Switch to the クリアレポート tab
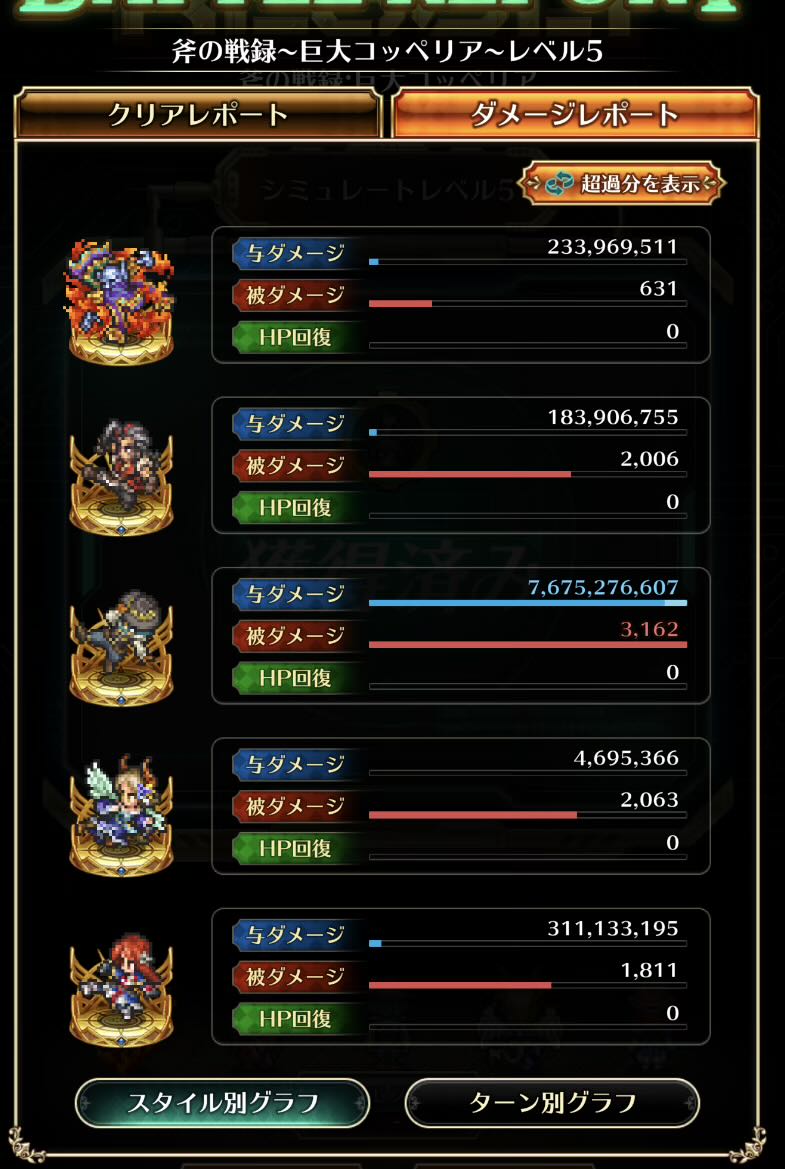This screenshot has width=785, height=1169. click(x=198, y=114)
